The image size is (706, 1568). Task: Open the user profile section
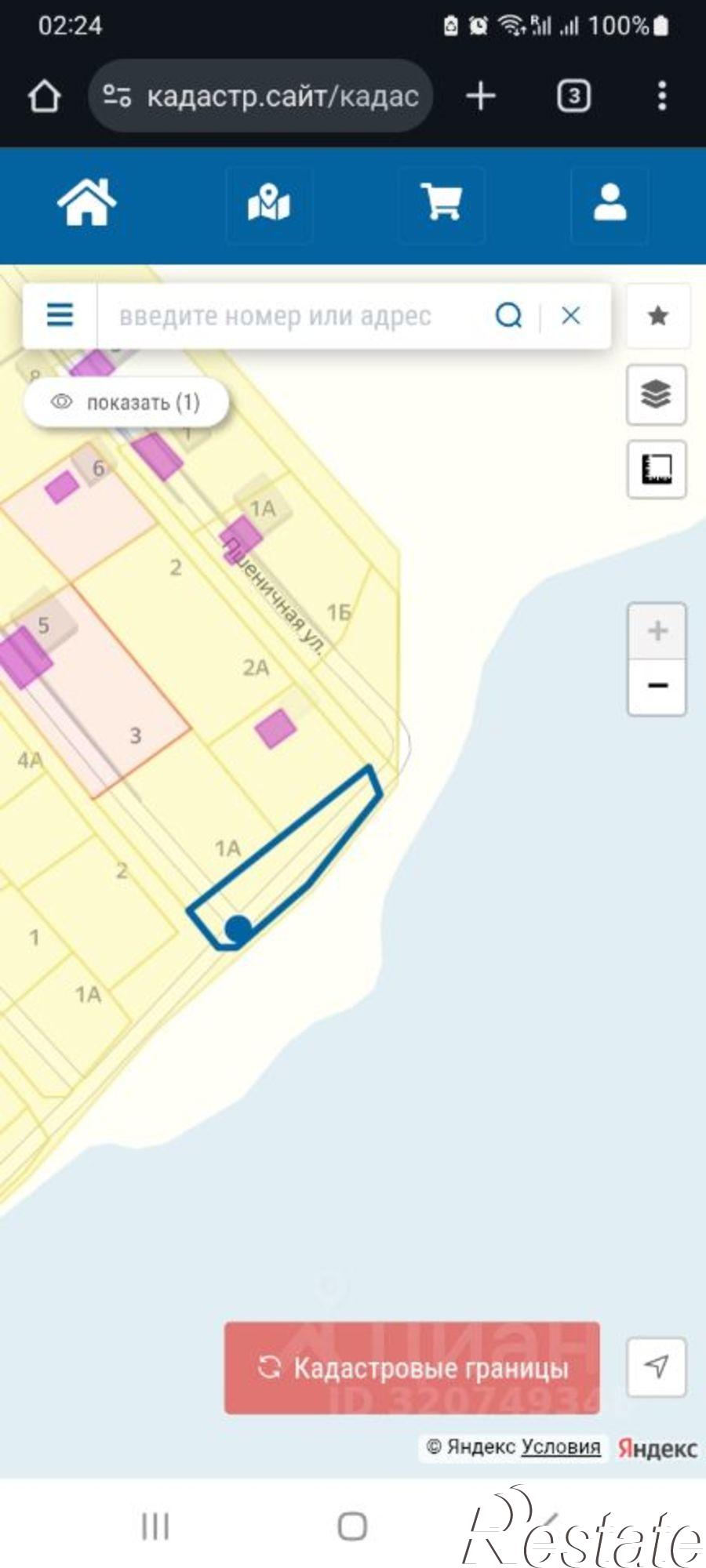610,203
